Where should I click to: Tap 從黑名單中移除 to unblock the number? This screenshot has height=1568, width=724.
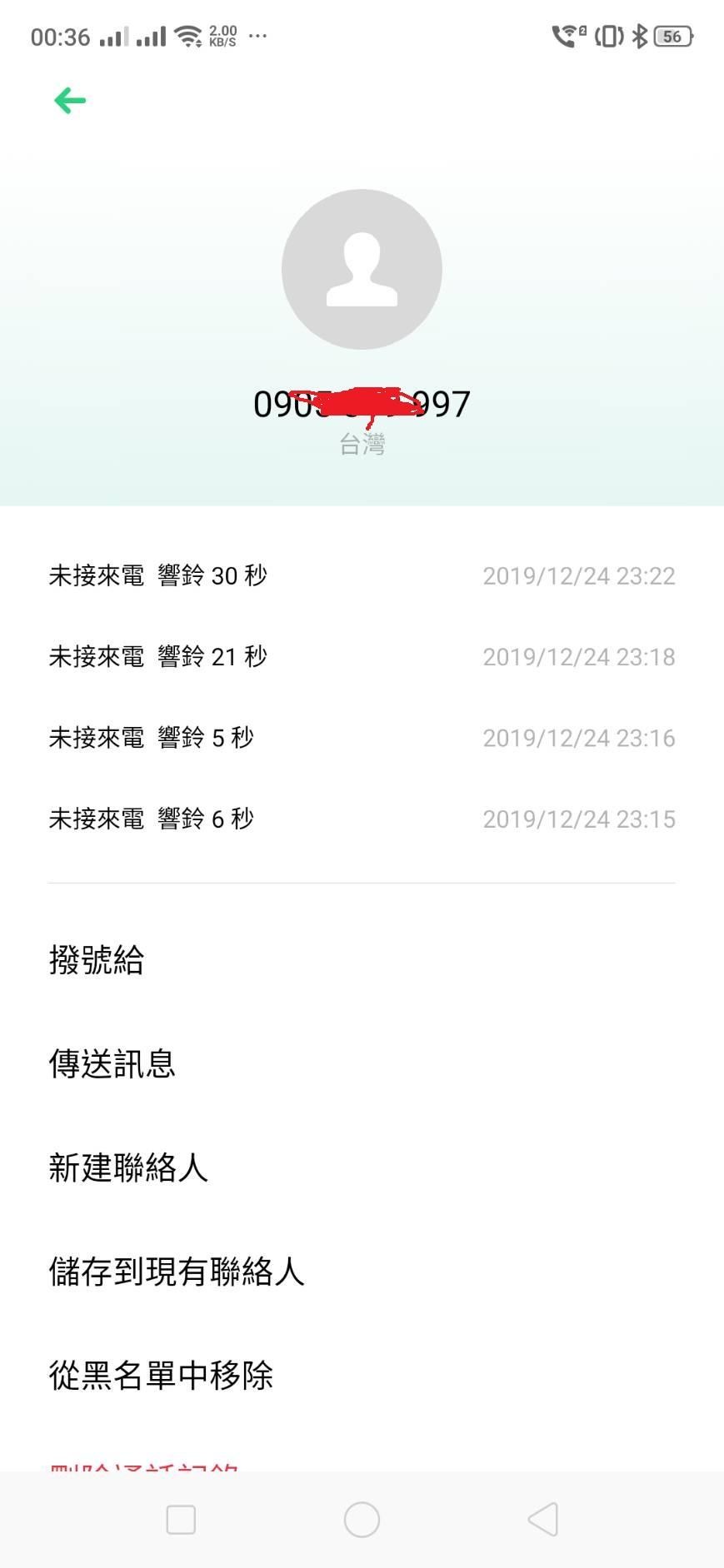click(161, 1375)
